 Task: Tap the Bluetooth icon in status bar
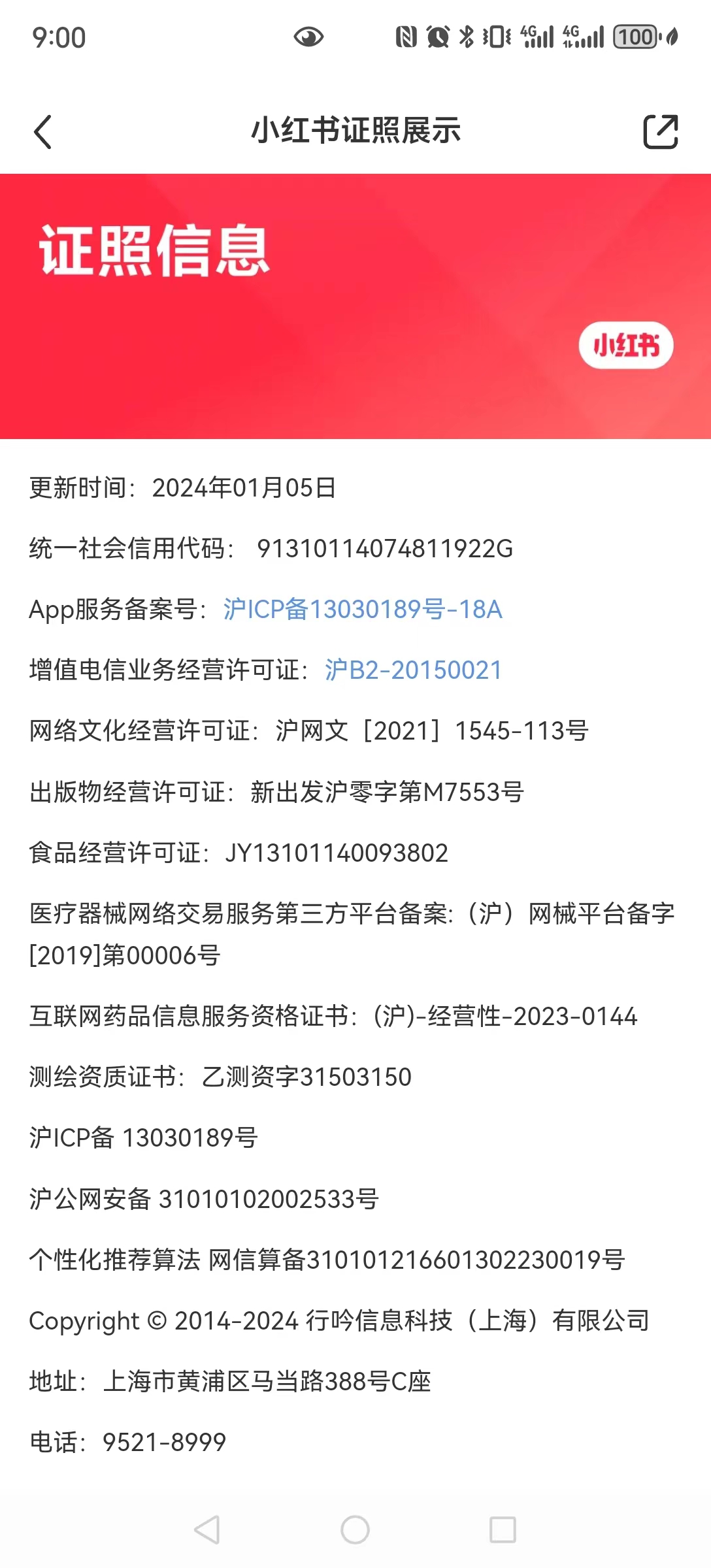coord(466,37)
